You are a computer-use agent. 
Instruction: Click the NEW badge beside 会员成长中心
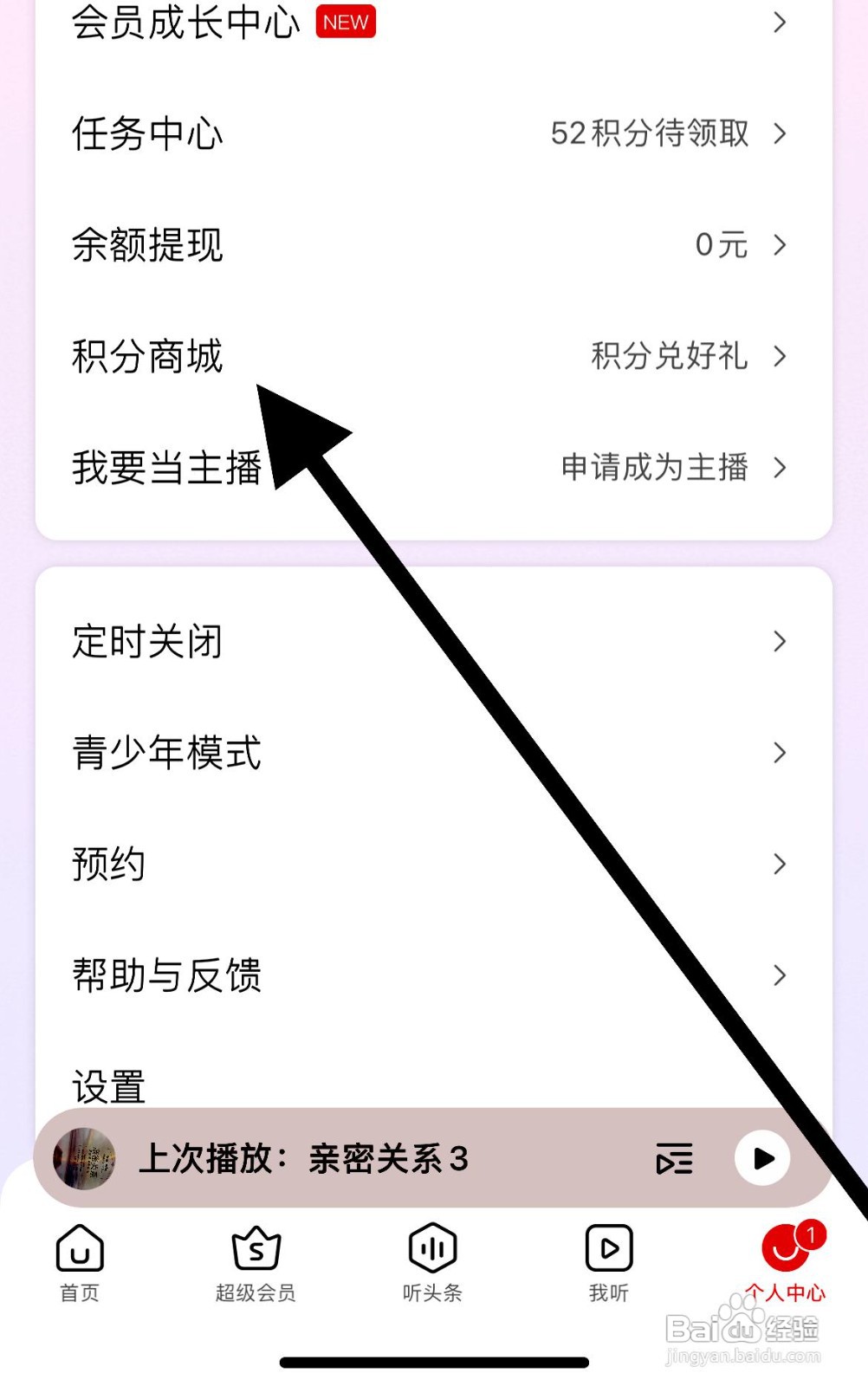click(x=344, y=22)
